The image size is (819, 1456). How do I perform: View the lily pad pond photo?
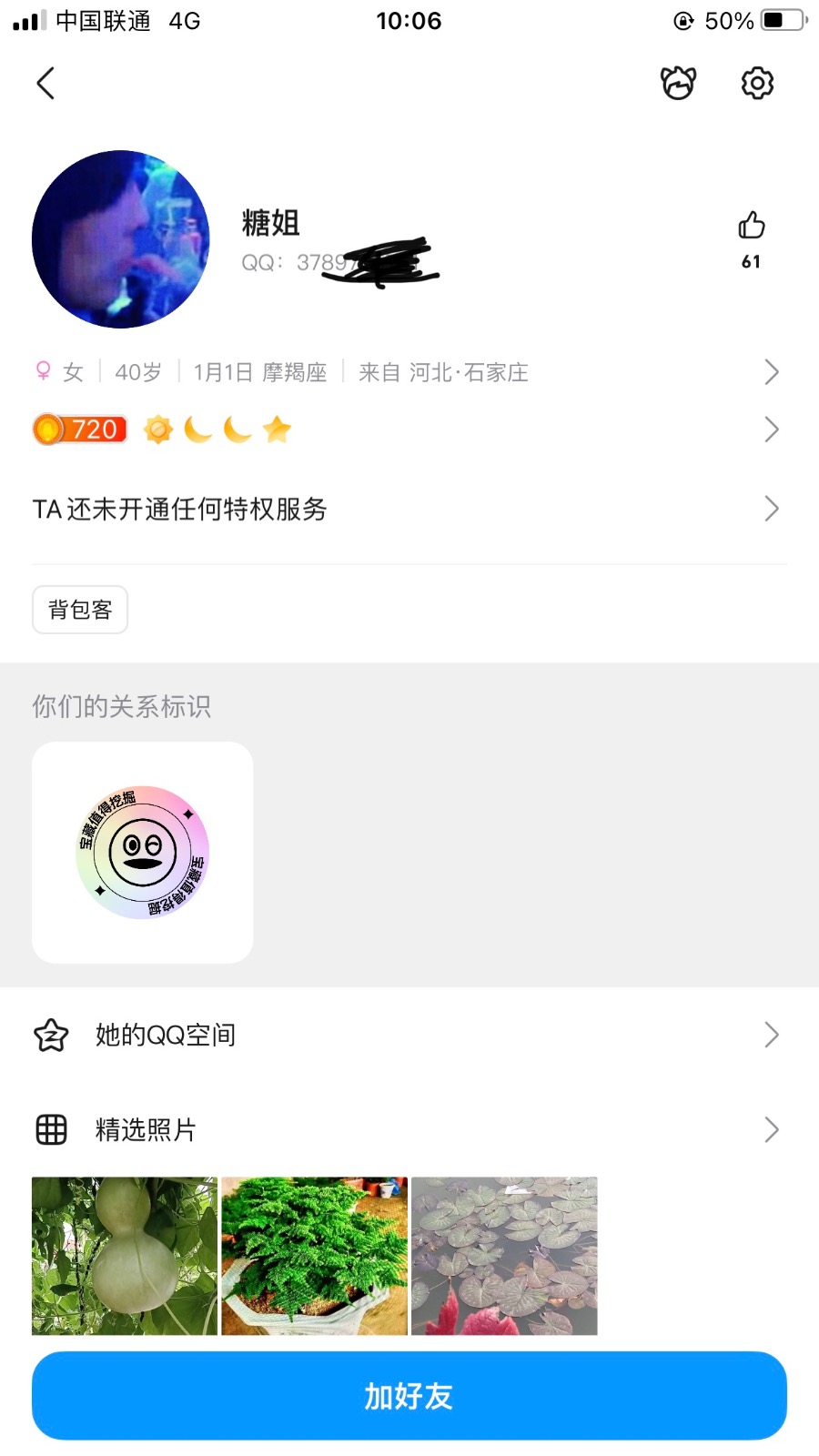tap(504, 1256)
